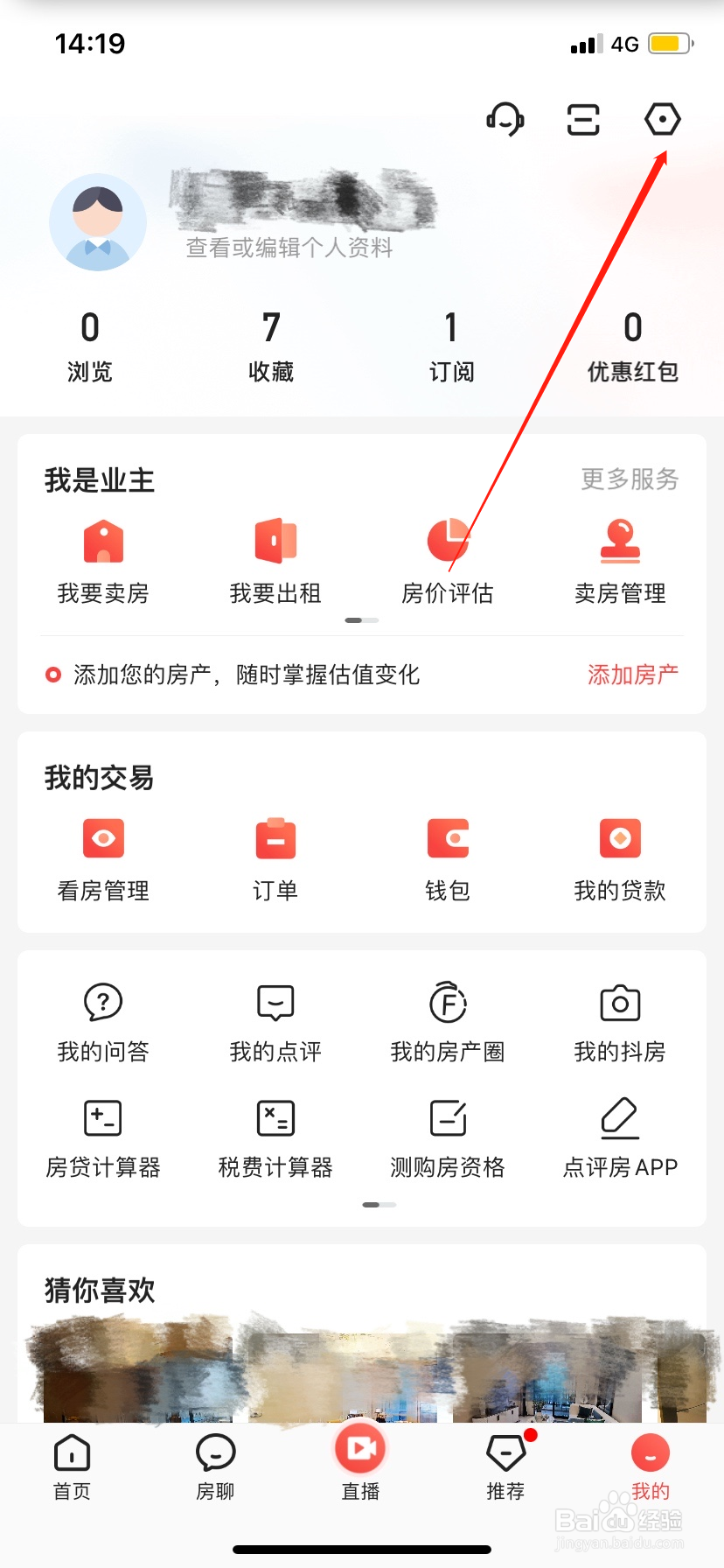Open 更多服务 for more services

click(628, 479)
